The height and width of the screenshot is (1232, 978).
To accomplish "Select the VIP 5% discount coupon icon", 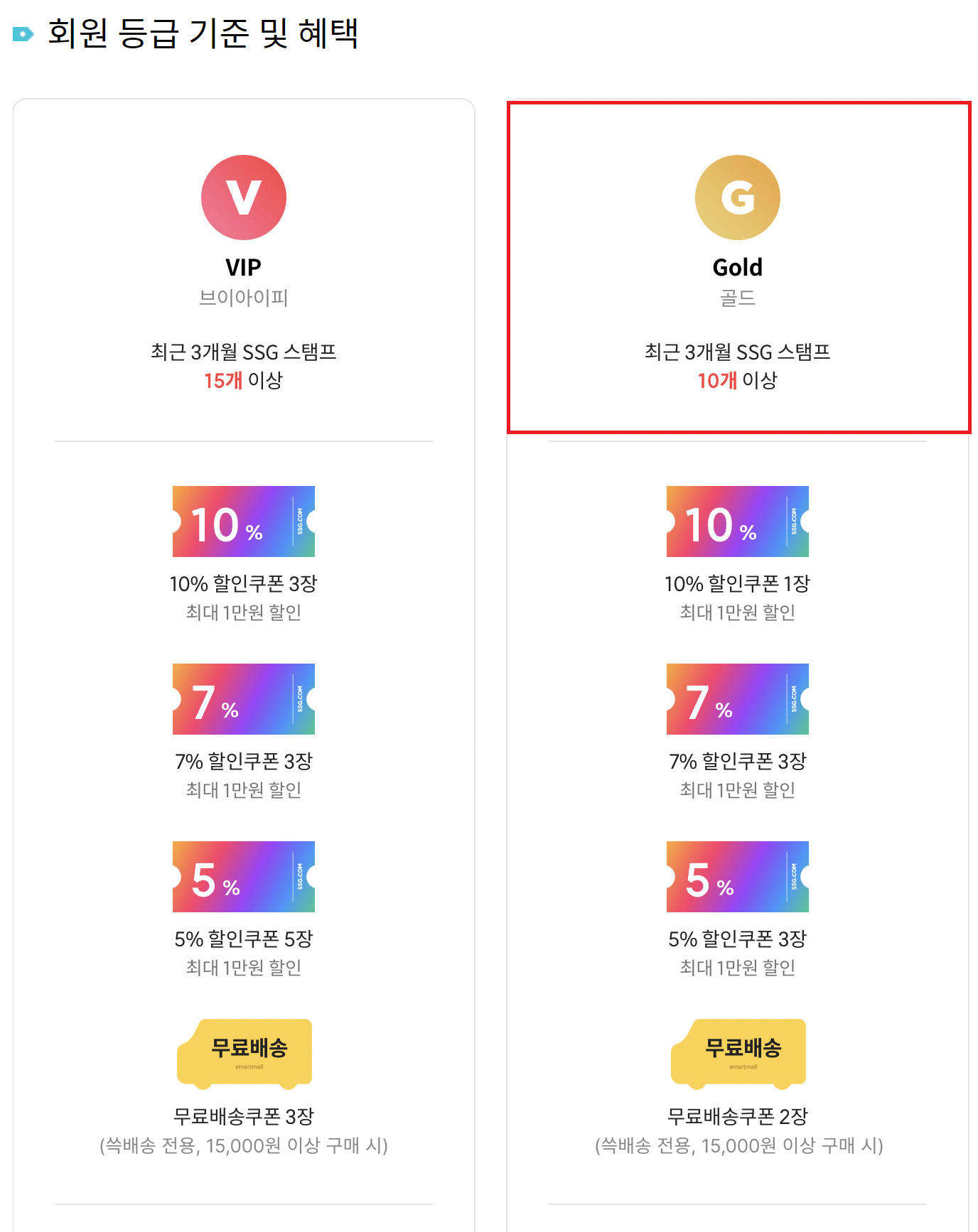I will click(x=243, y=877).
